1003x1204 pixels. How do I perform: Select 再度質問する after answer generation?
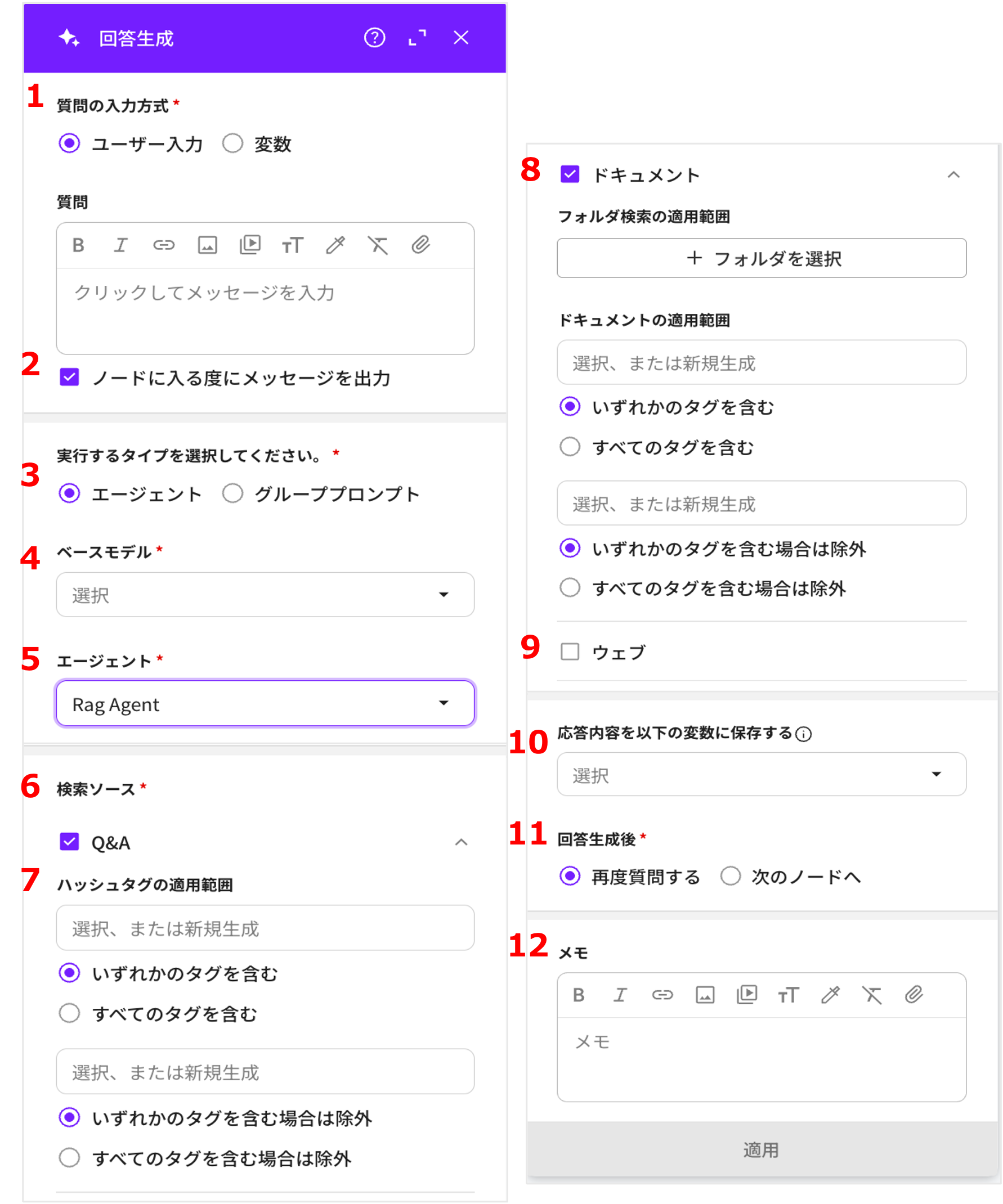point(570,876)
